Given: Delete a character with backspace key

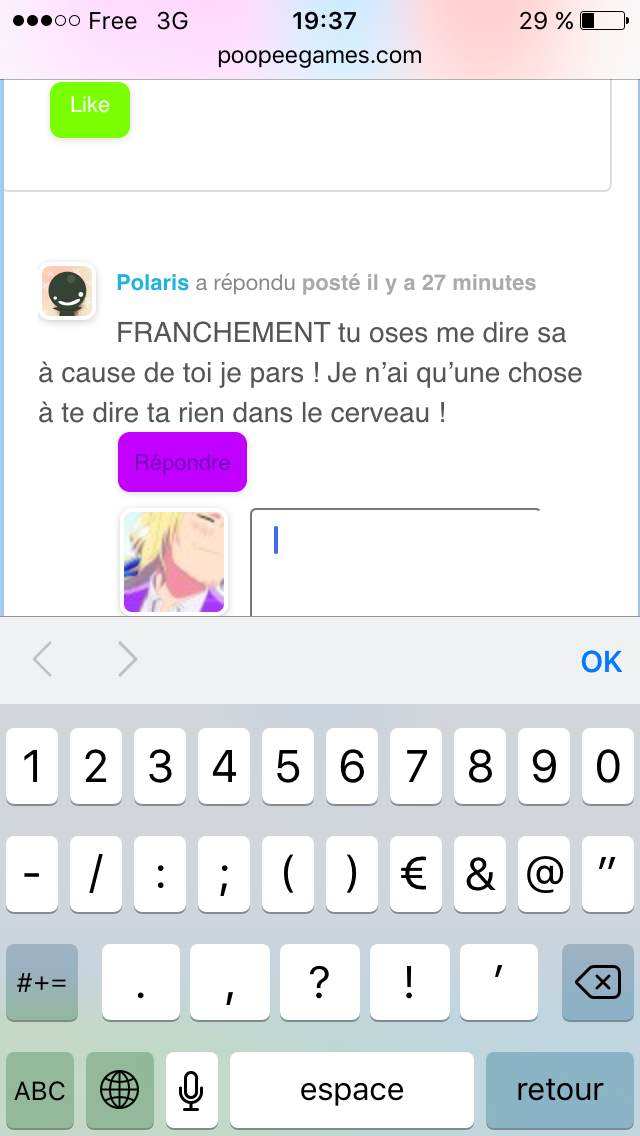Looking at the screenshot, I should (598, 982).
